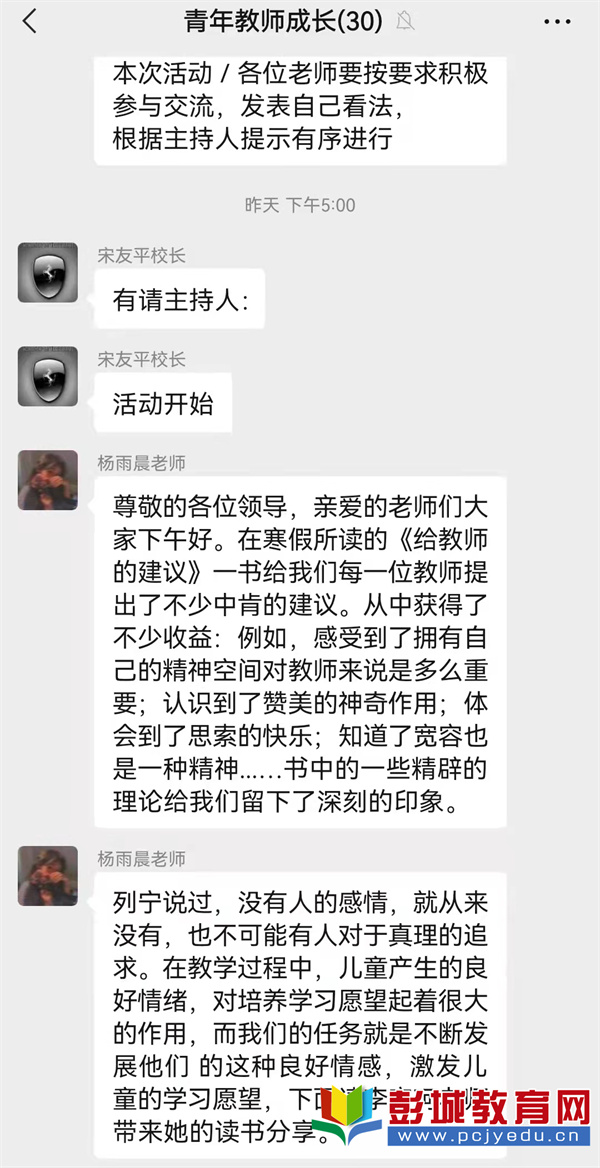The height and width of the screenshot is (1168, 600).
Task: Open 杨雨晨老师's avatar beside the 列宁说过 message
Action: 48,876
